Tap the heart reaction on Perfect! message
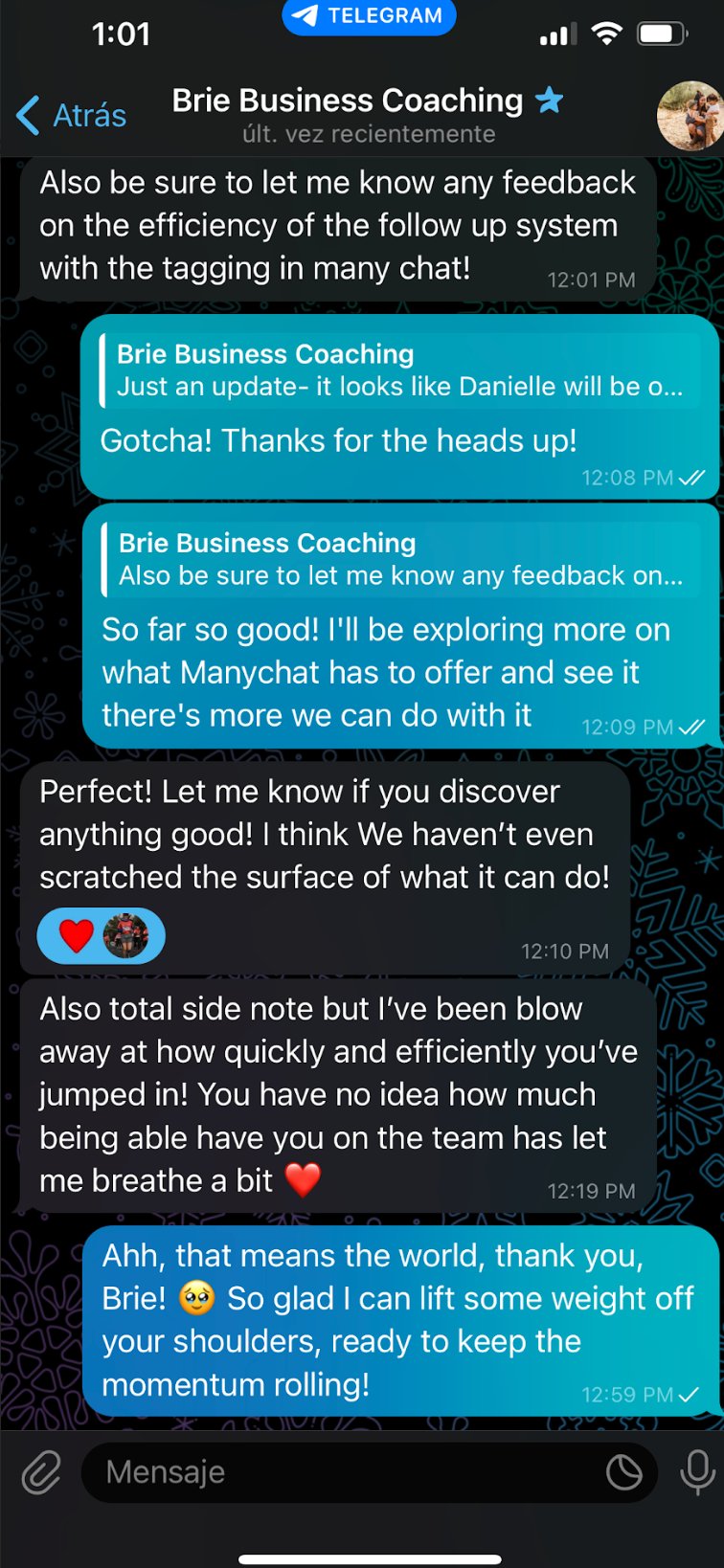 (75, 935)
